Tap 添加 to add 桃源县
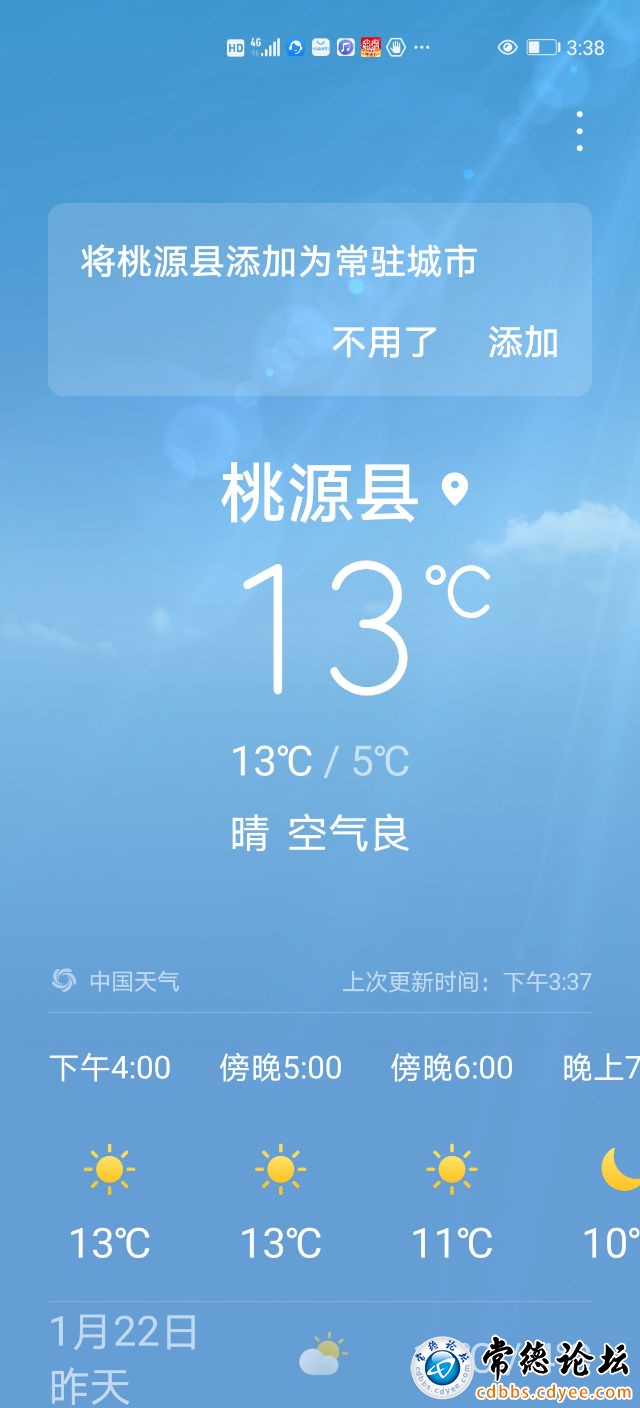The height and width of the screenshot is (1408, 640). click(522, 343)
